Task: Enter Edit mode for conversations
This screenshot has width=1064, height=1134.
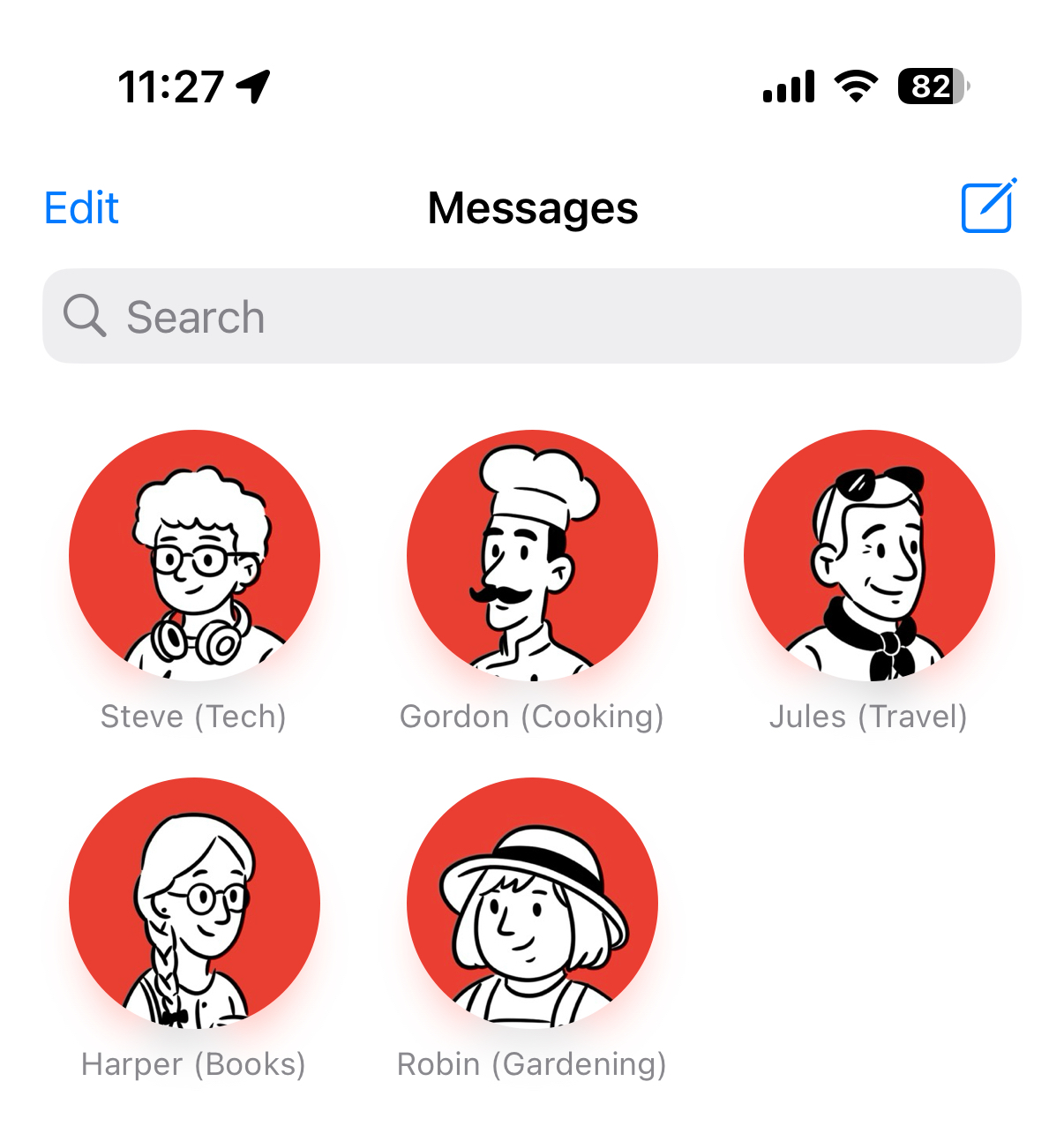Action: pos(80,207)
